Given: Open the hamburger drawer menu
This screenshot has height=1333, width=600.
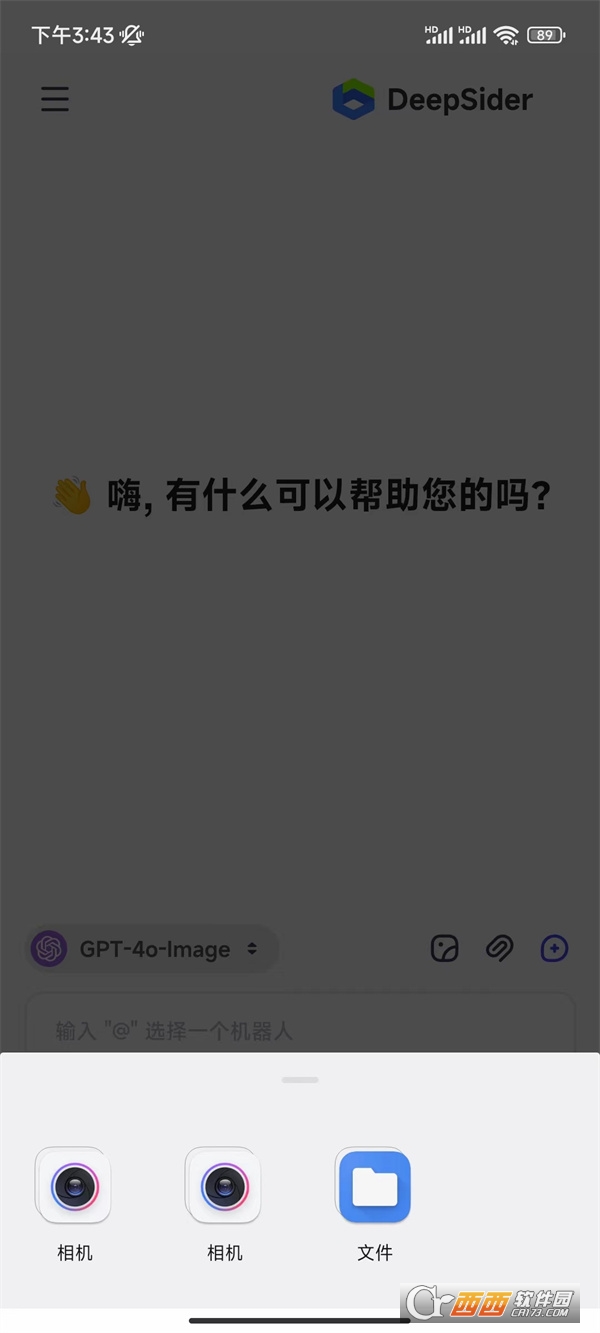Looking at the screenshot, I should (55, 99).
